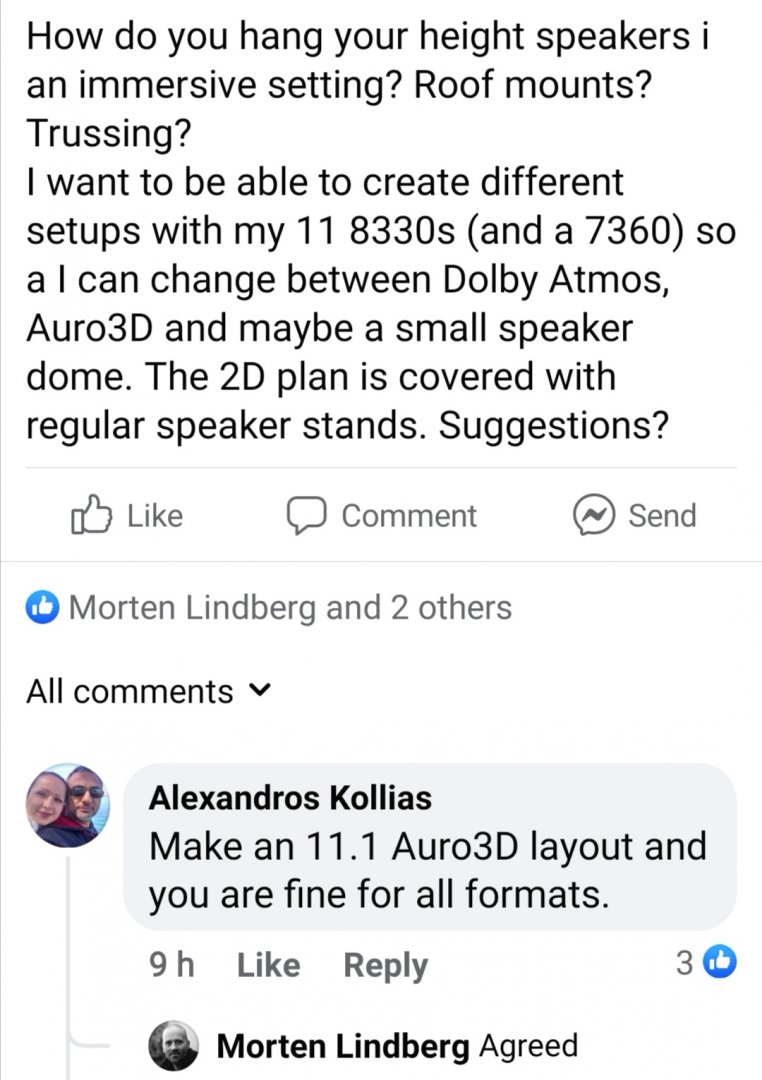
Task: Comment on the post
Action: coord(382,516)
